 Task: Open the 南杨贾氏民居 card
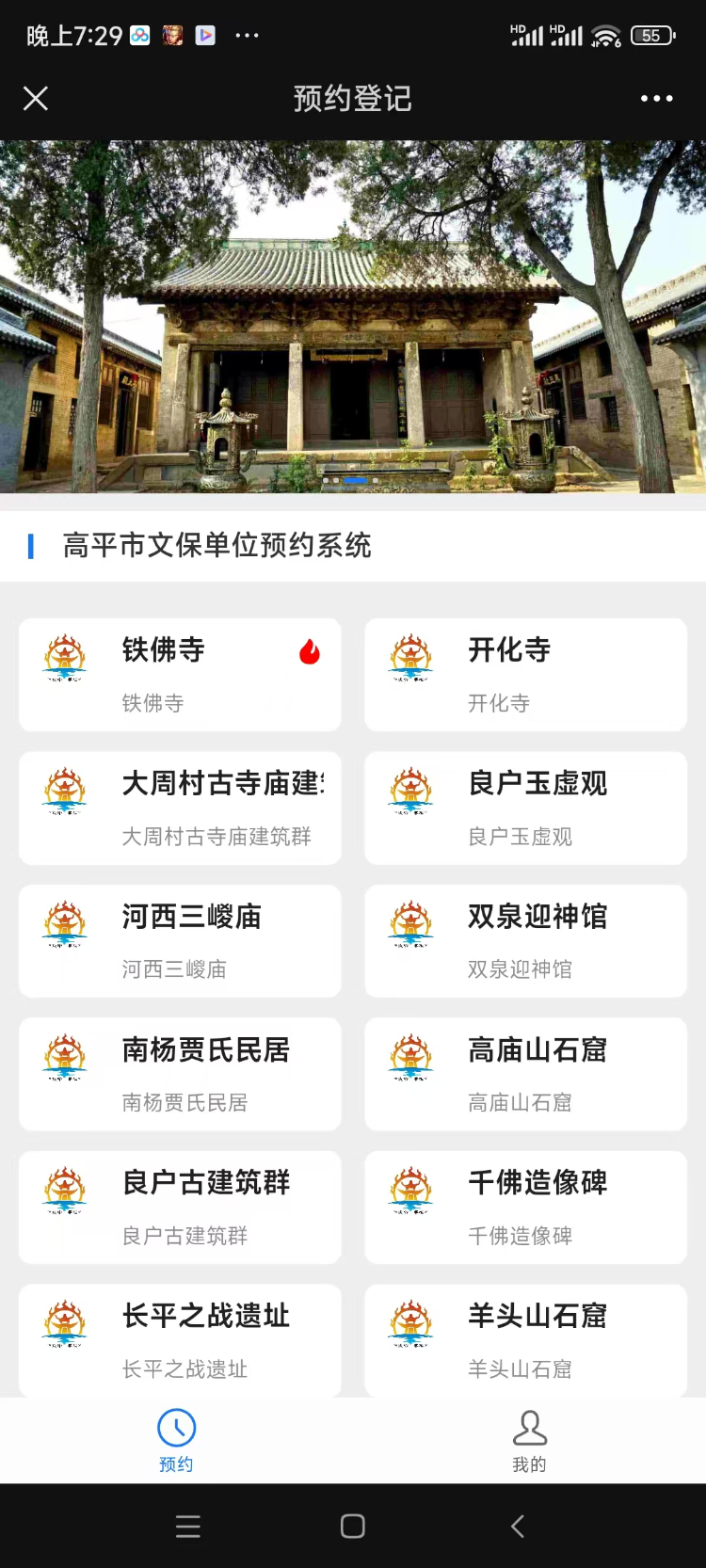point(180,1074)
